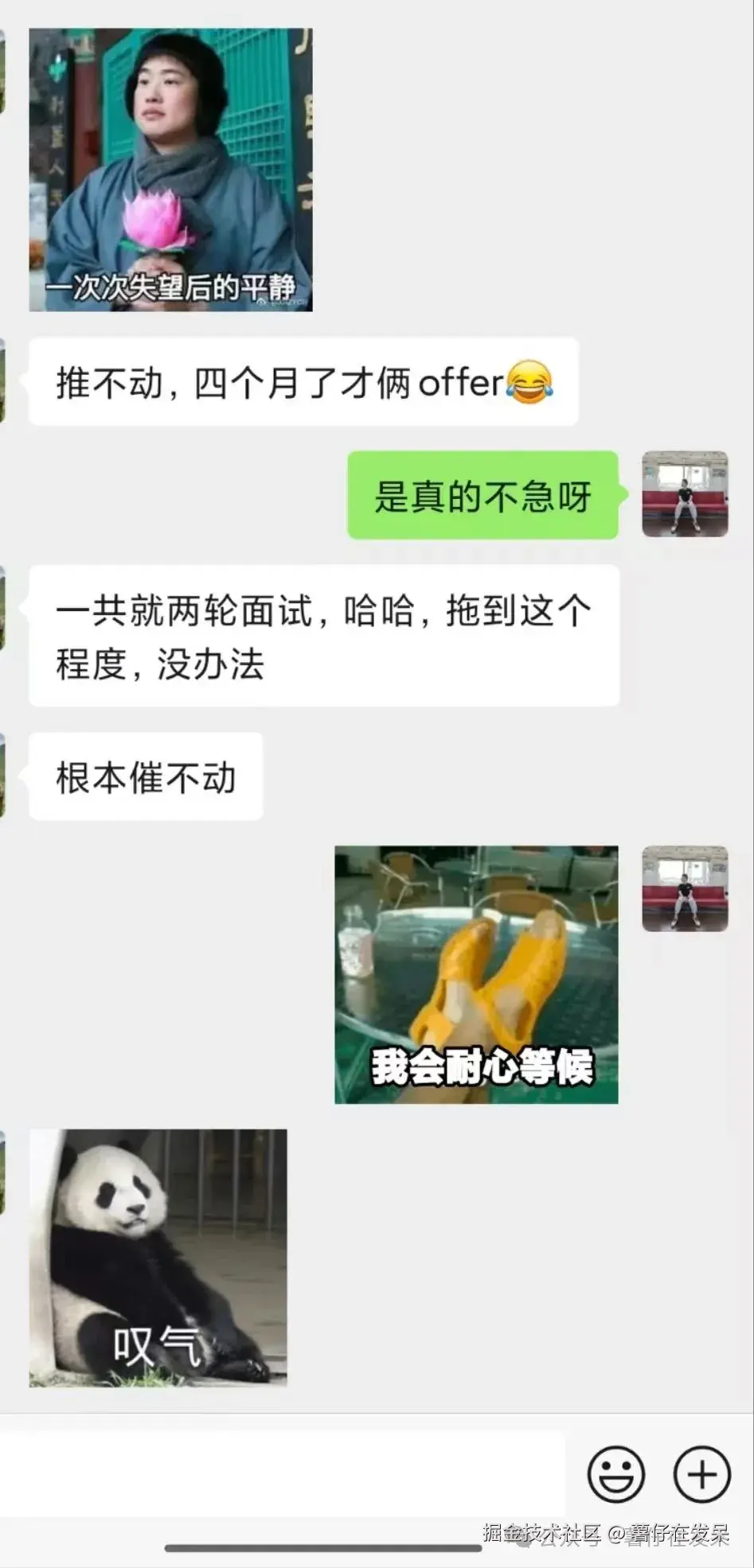The height and width of the screenshot is (1568, 754).
Task: Open the '我会耐心等候' sandal sticker
Action: tap(476, 974)
